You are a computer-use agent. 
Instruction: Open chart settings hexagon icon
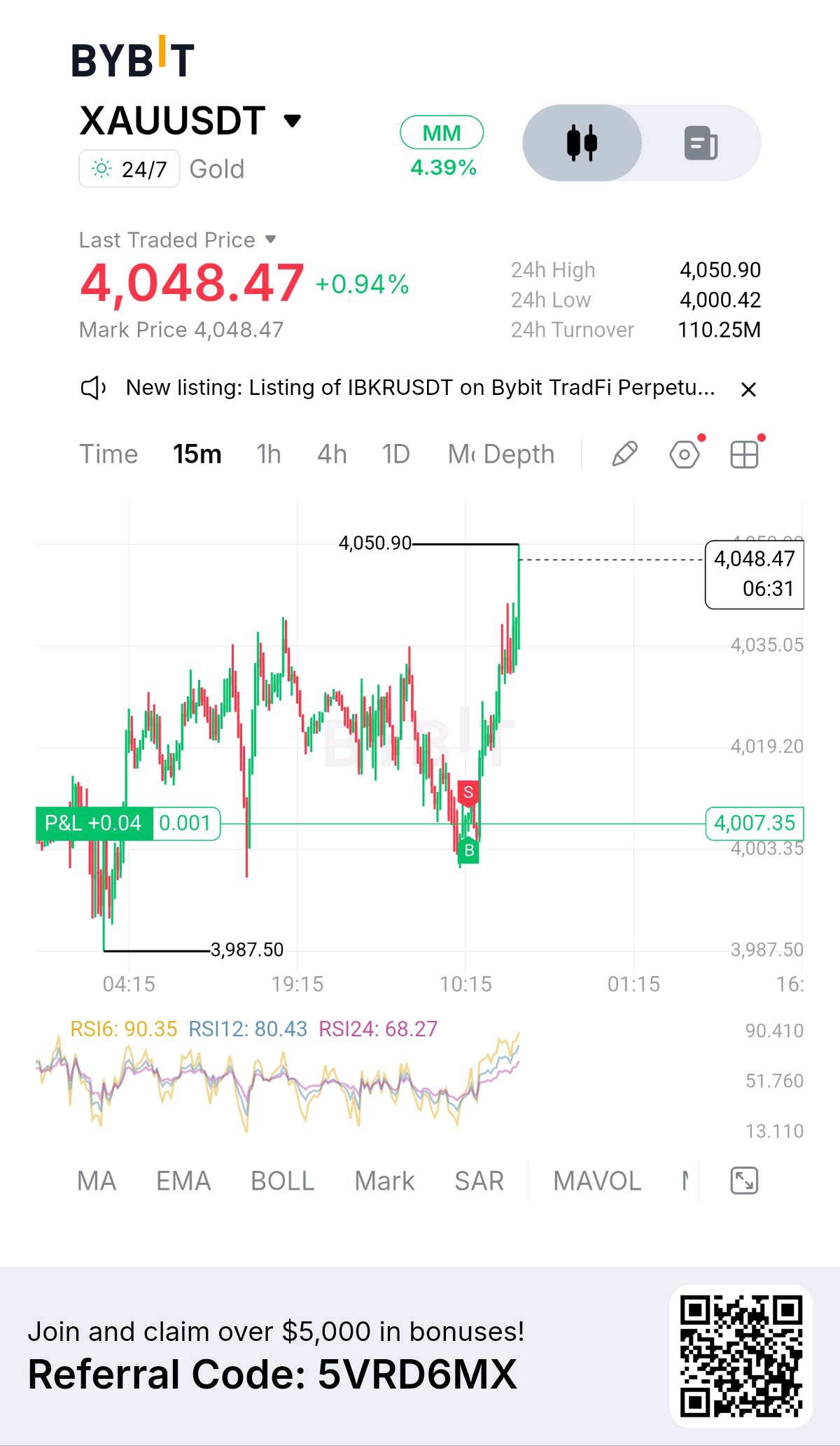coord(685,454)
